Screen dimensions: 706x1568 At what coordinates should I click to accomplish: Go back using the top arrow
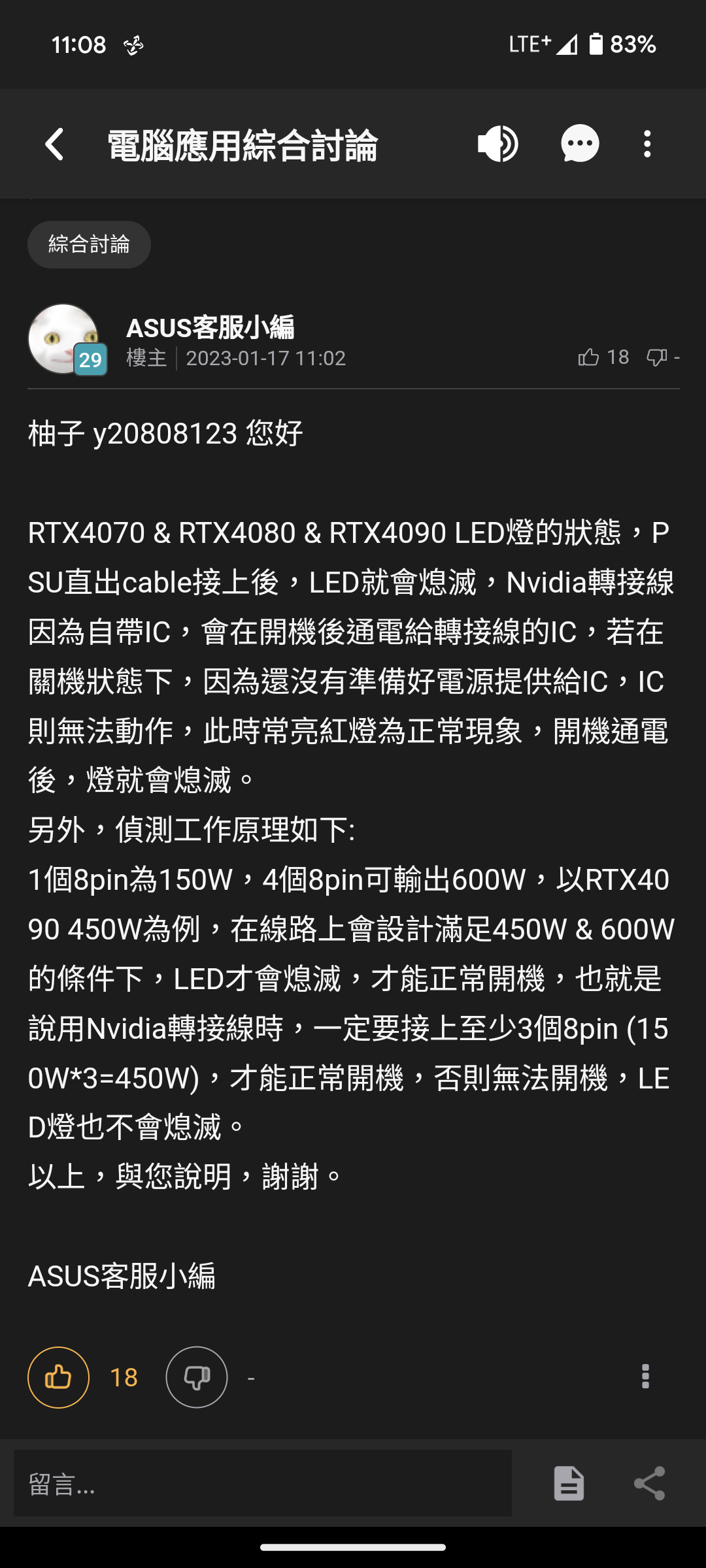pyautogui.click(x=54, y=144)
